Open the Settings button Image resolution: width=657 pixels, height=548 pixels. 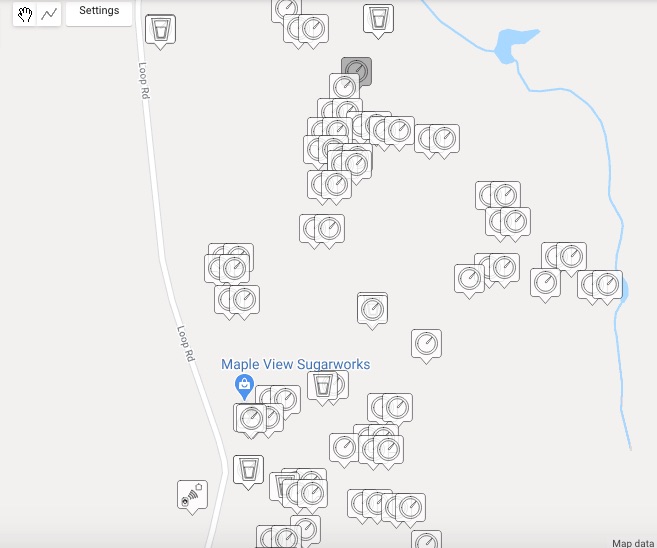click(x=99, y=12)
